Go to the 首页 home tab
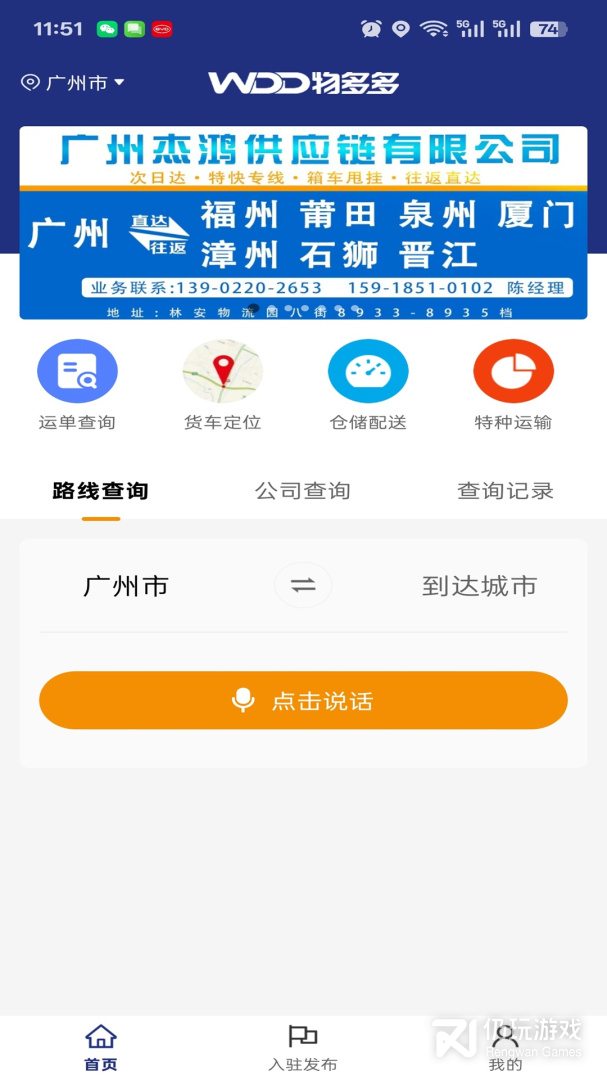This screenshot has height=1080, width=607. tap(101, 1047)
